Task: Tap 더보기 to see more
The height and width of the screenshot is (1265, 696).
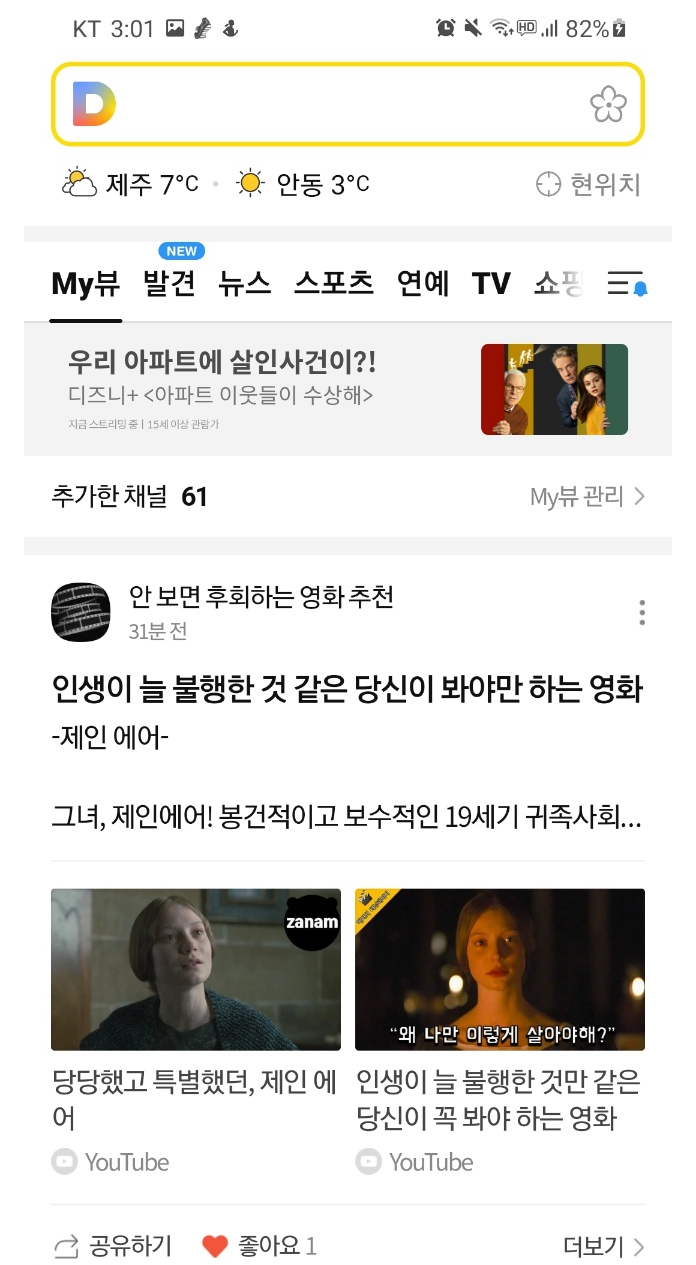Action: coord(604,1246)
